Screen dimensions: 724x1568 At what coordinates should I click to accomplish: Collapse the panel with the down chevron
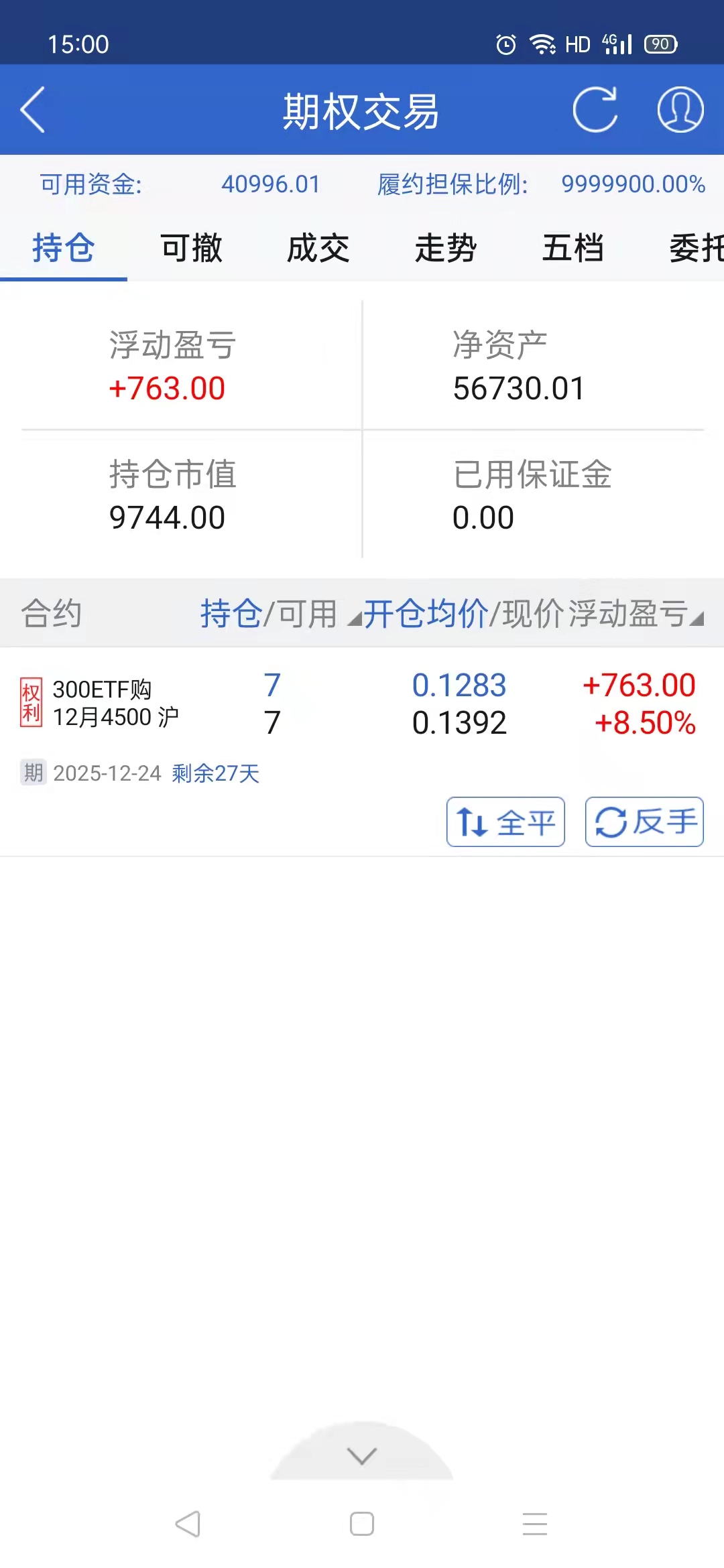[362, 1455]
